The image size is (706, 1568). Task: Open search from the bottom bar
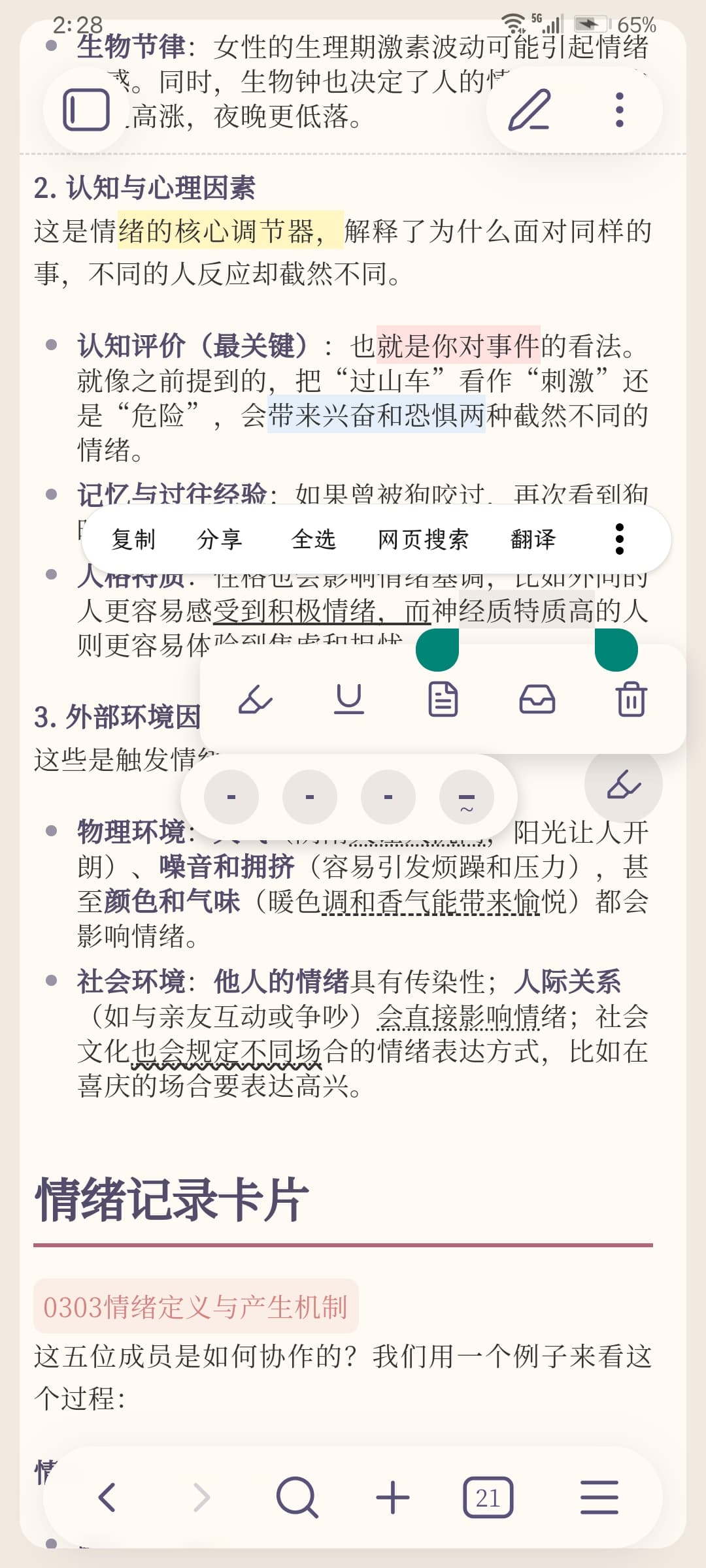pos(297,1497)
